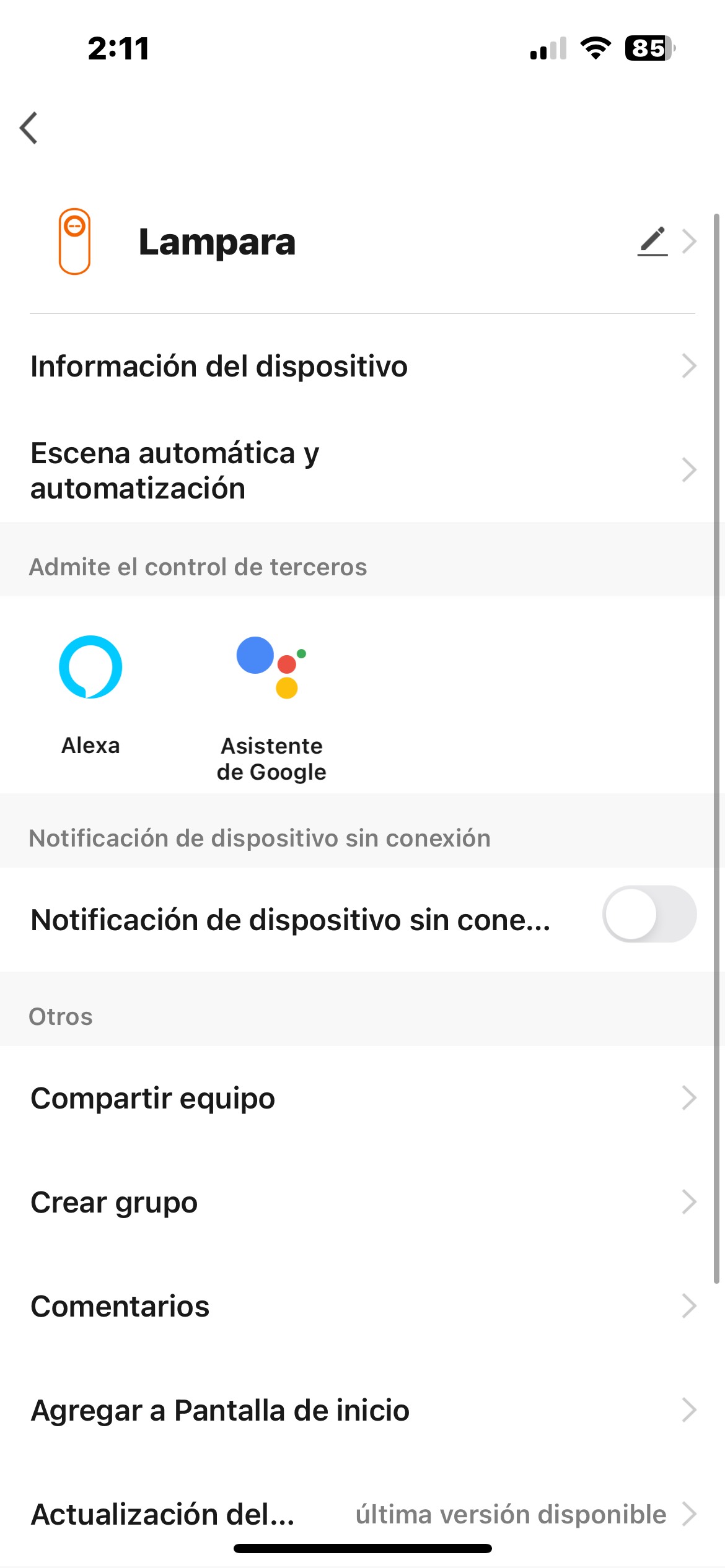725x1568 pixels.
Task: Choose Agregar a Pantalla de inicio
Action: 362,1410
